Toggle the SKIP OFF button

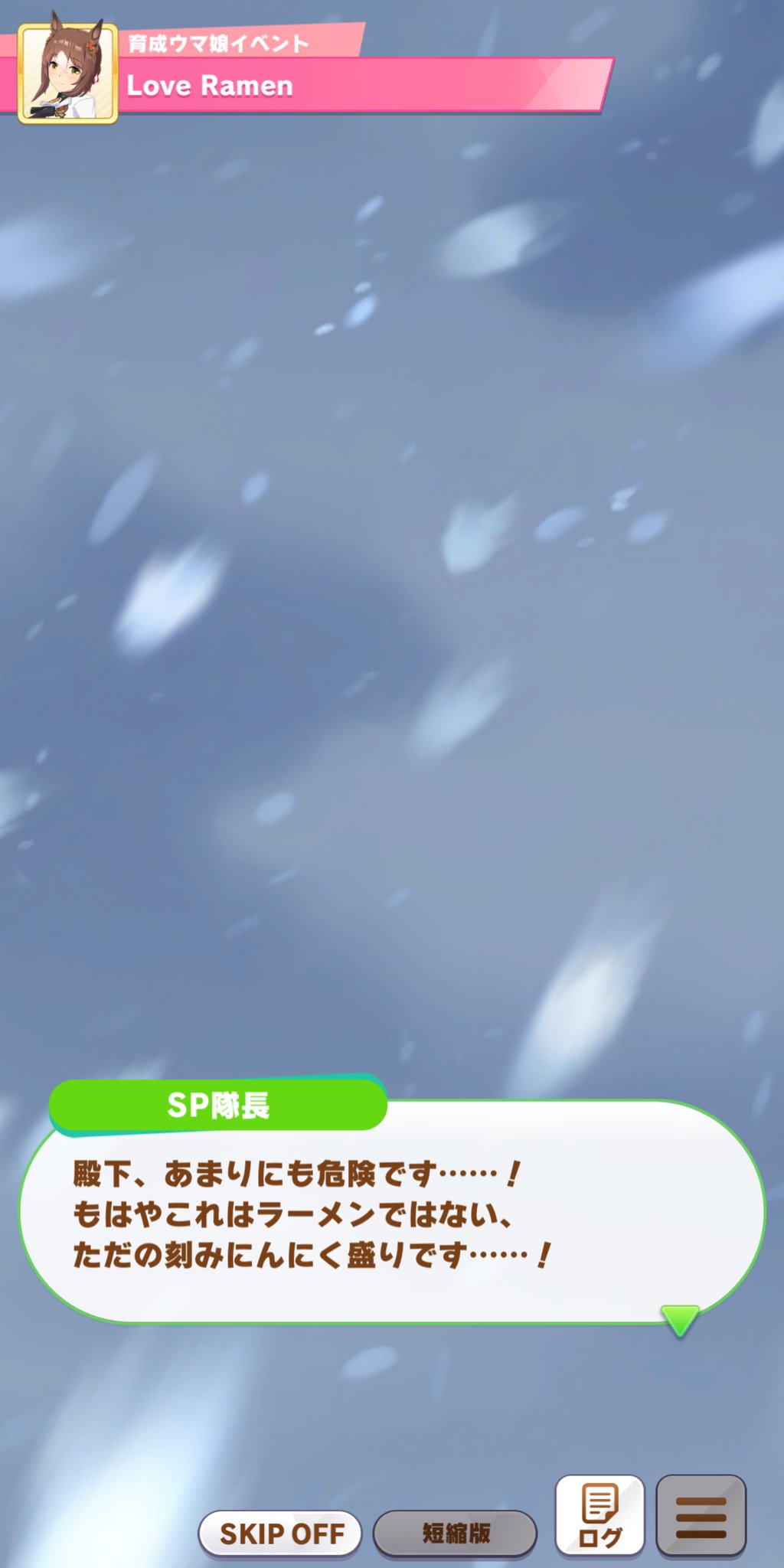point(280,1534)
